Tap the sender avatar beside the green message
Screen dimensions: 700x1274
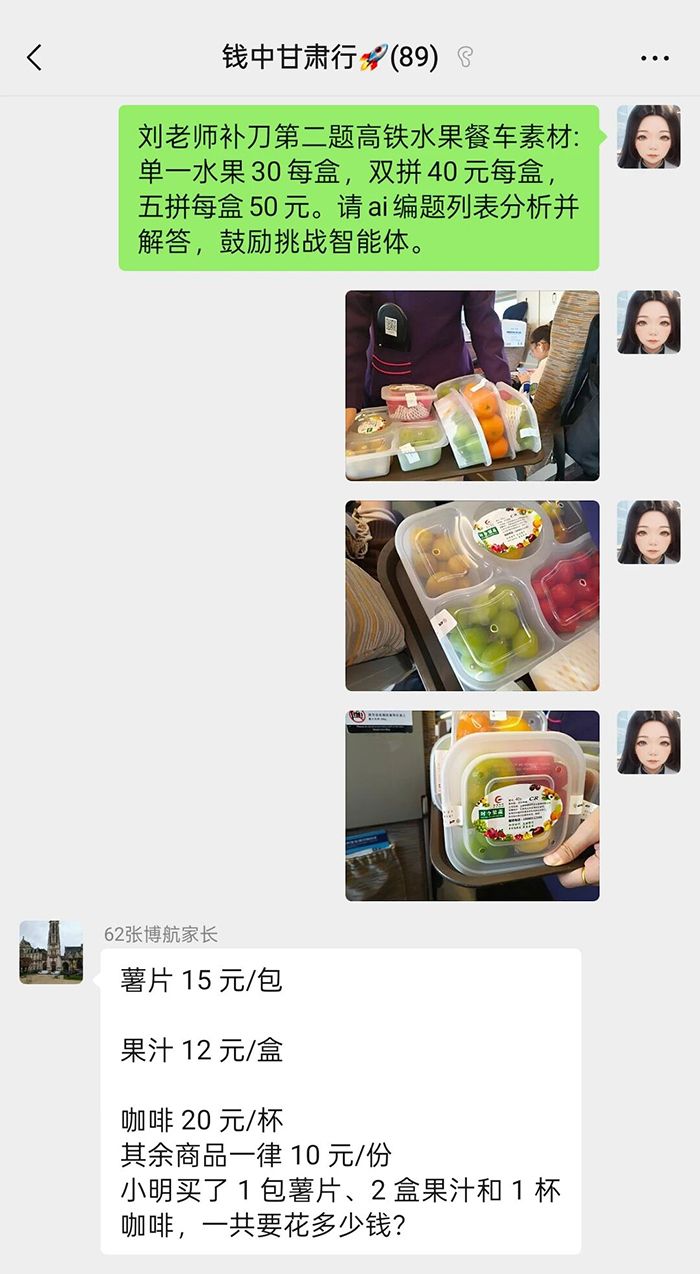(x=648, y=137)
